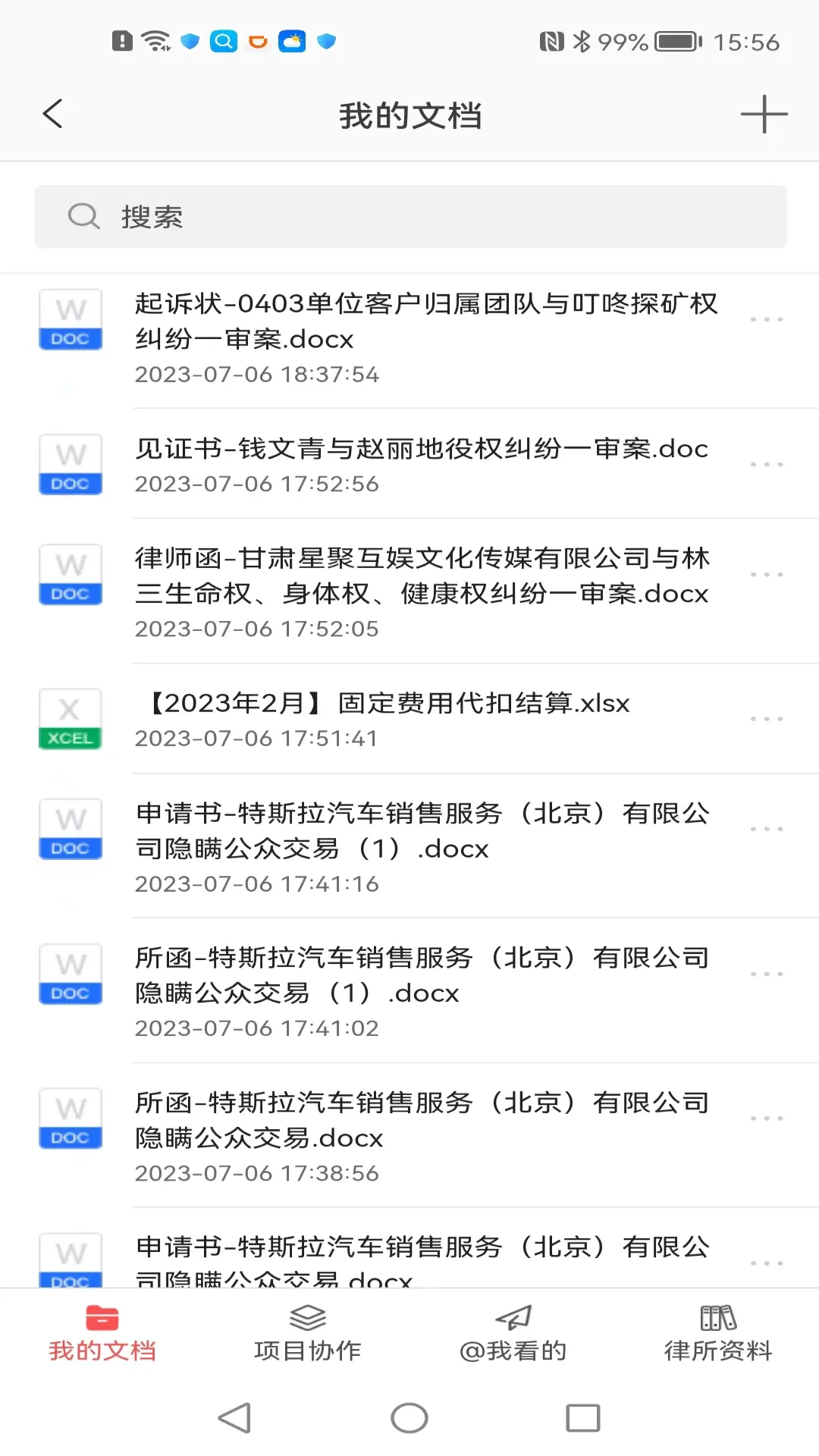Tap the system home button
The width and height of the screenshot is (819, 1456).
409,1418
